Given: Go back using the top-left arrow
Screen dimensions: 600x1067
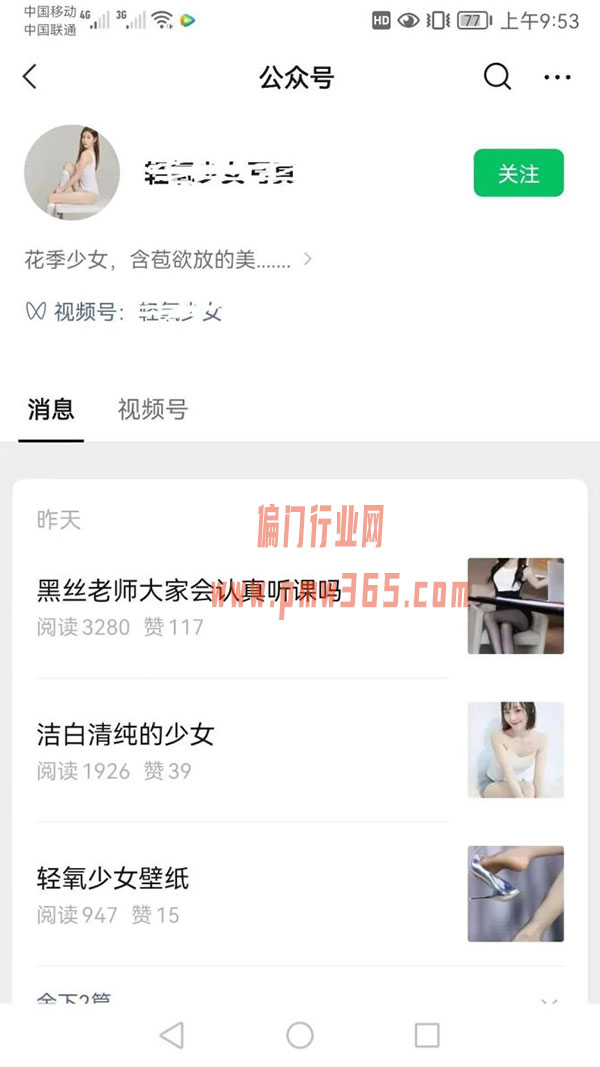Looking at the screenshot, I should coord(30,77).
